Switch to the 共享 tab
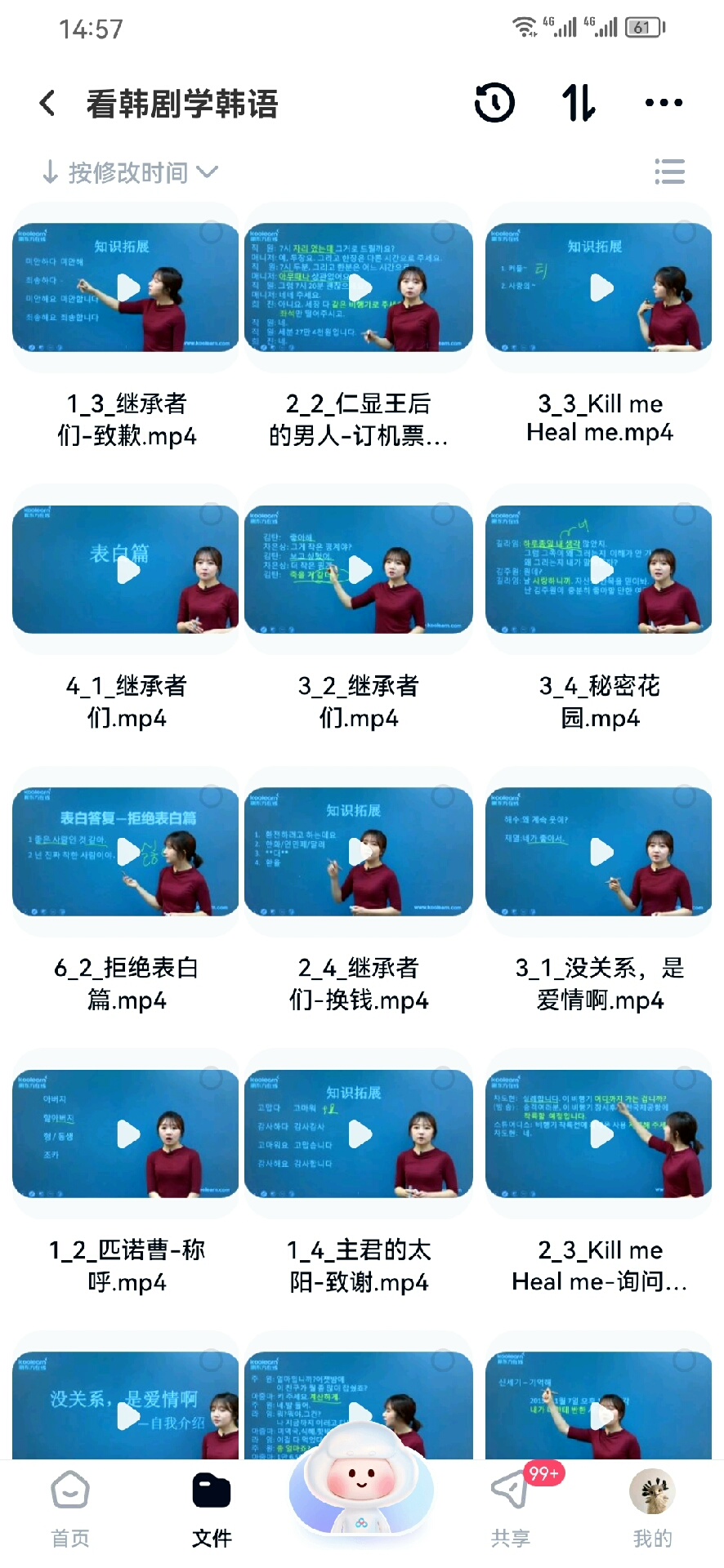The image size is (724, 1568). pos(512,1509)
